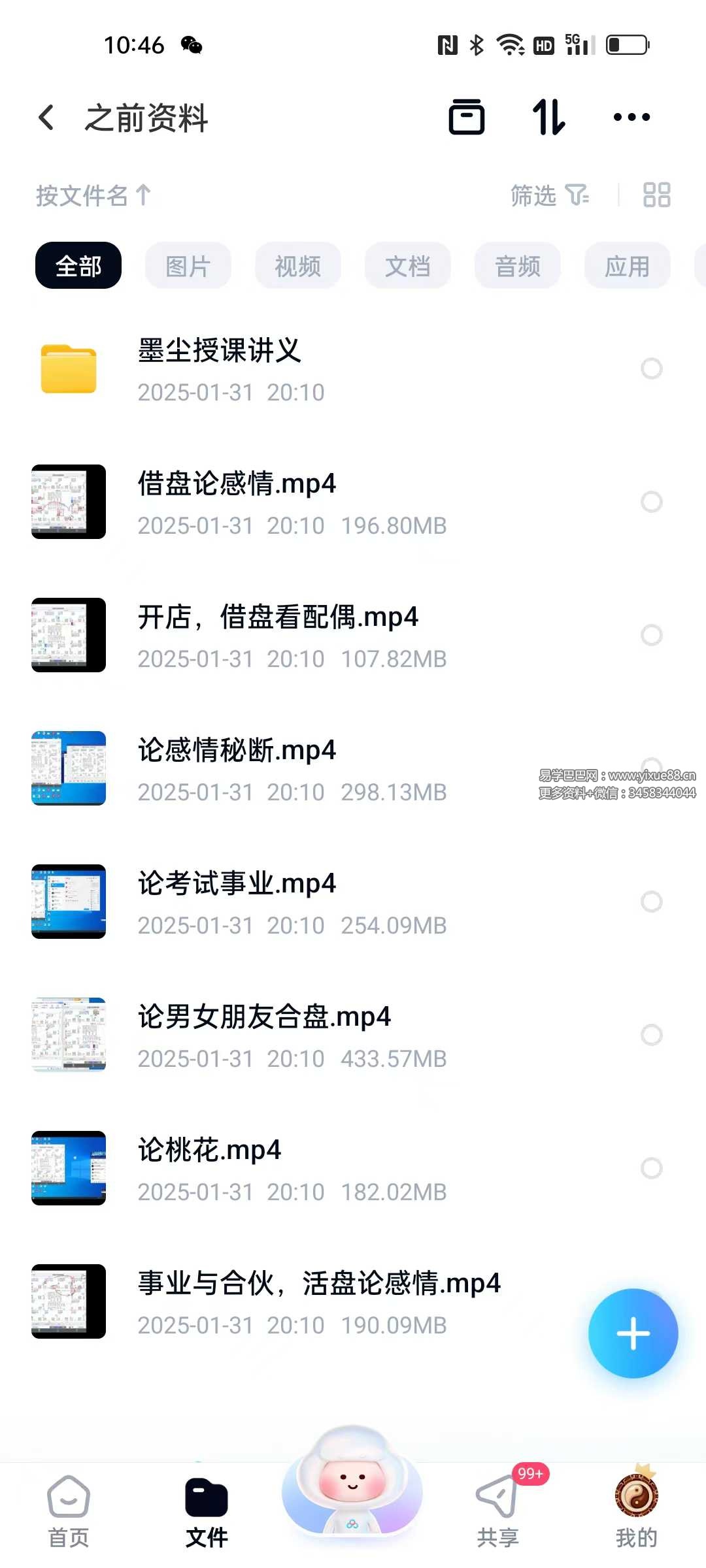Open video 论男女朋友合盘.mp4
Screen dimensions: 706x1568
pyautogui.click(x=263, y=1035)
